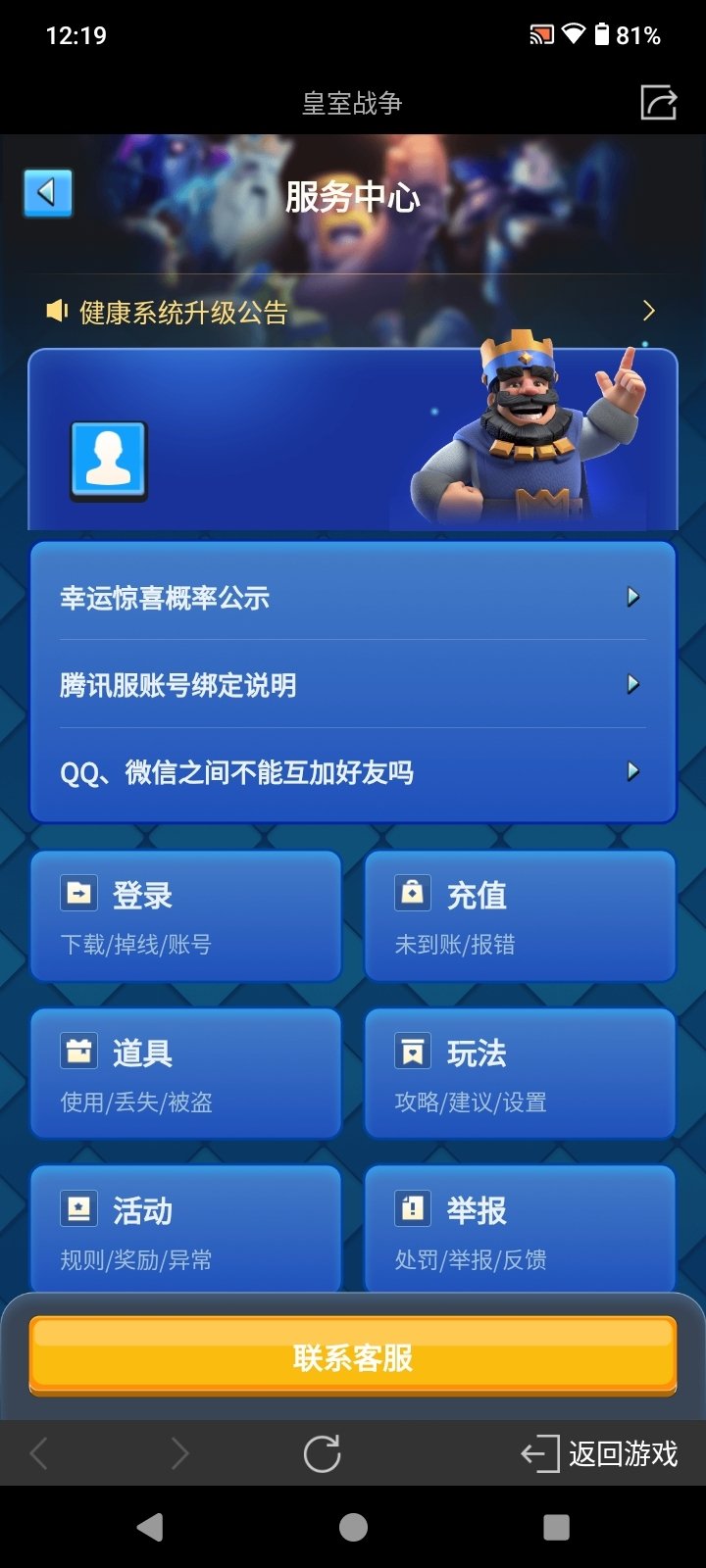Expand 腾讯服账号绑定说明 details
This screenshot has height=1568, width=706.
pos(353,684)
